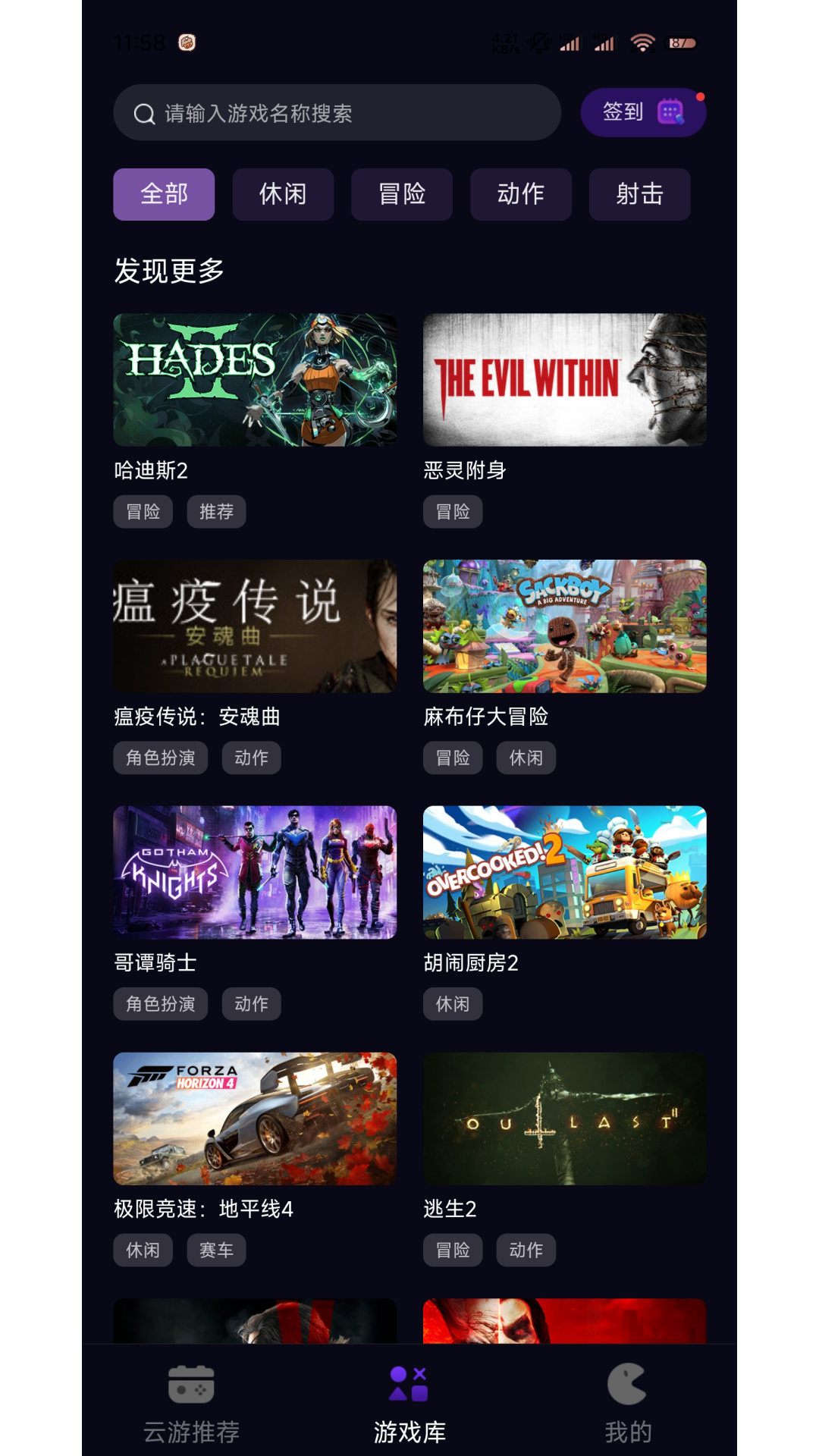Screen dimensions: 819x1456
Task: Open the 麻布仔大冒险 game card
Action: (564, 626)
